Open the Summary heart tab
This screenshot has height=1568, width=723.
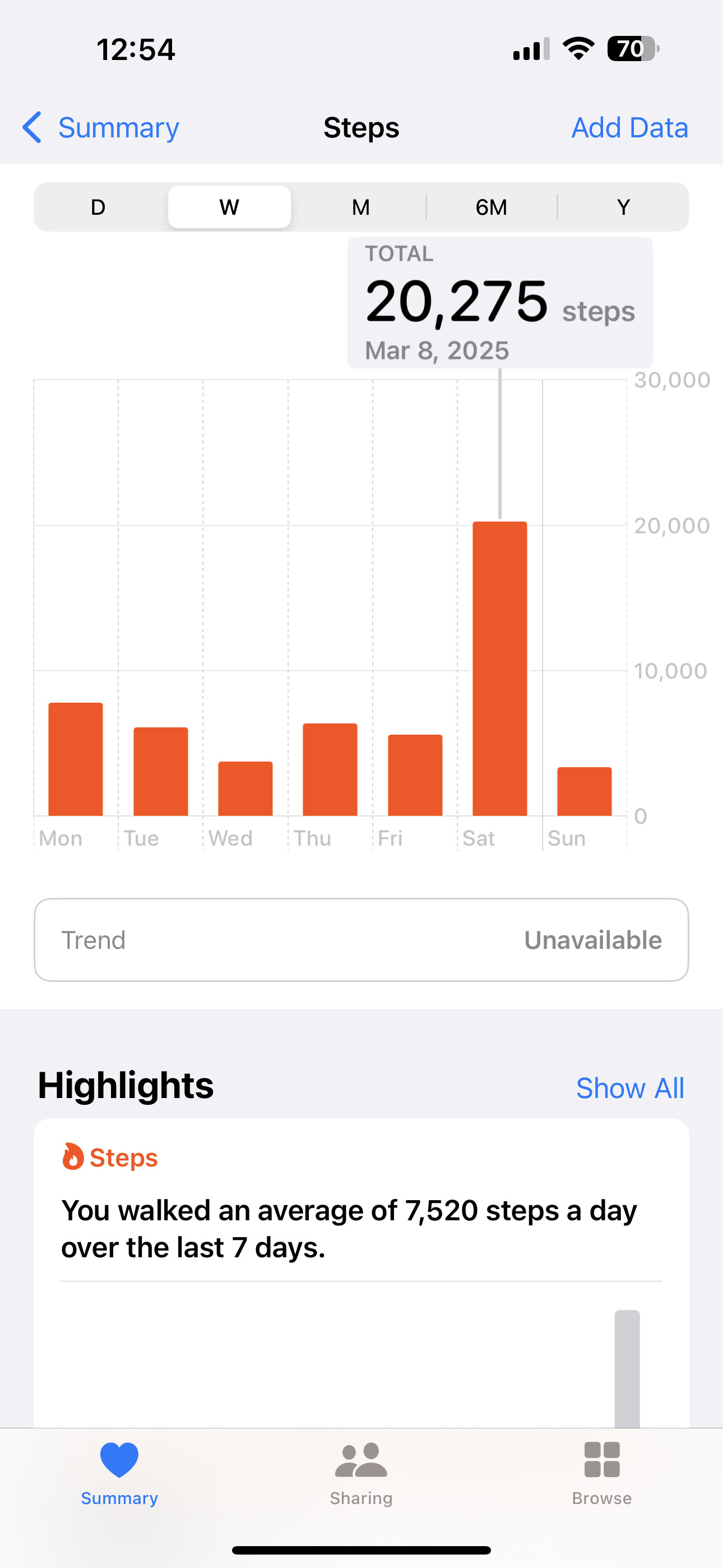pos(119,1474)
